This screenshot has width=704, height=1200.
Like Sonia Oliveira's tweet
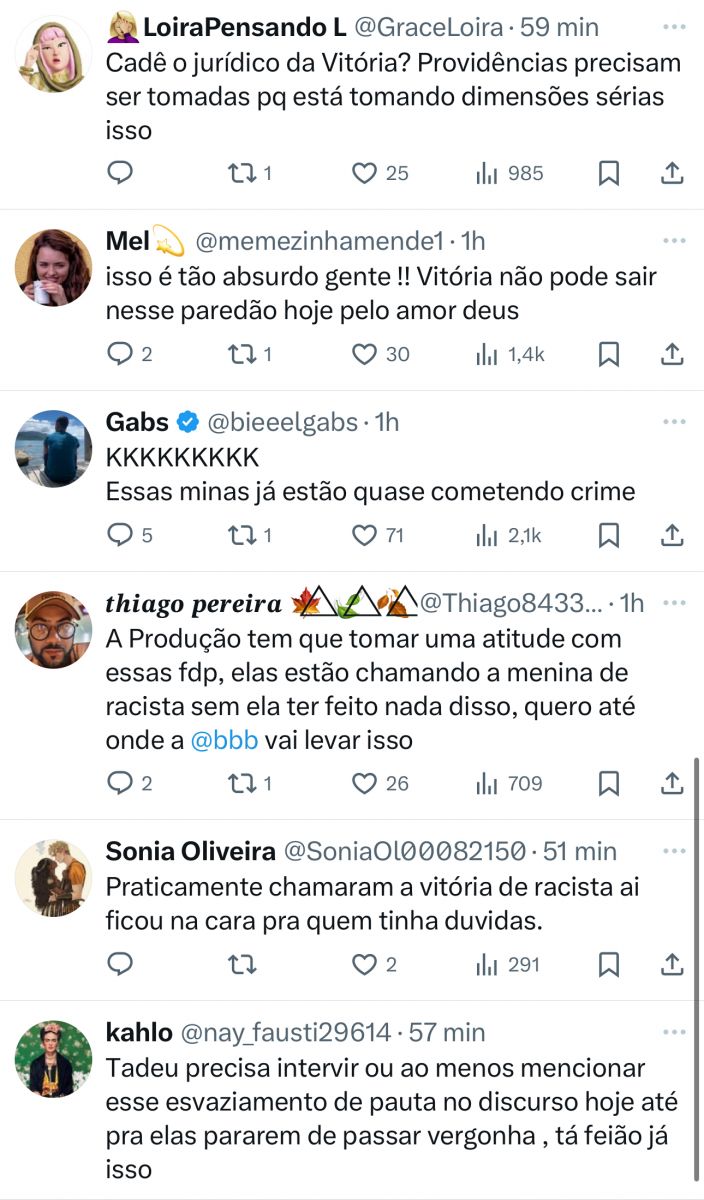tap(364, 964)
